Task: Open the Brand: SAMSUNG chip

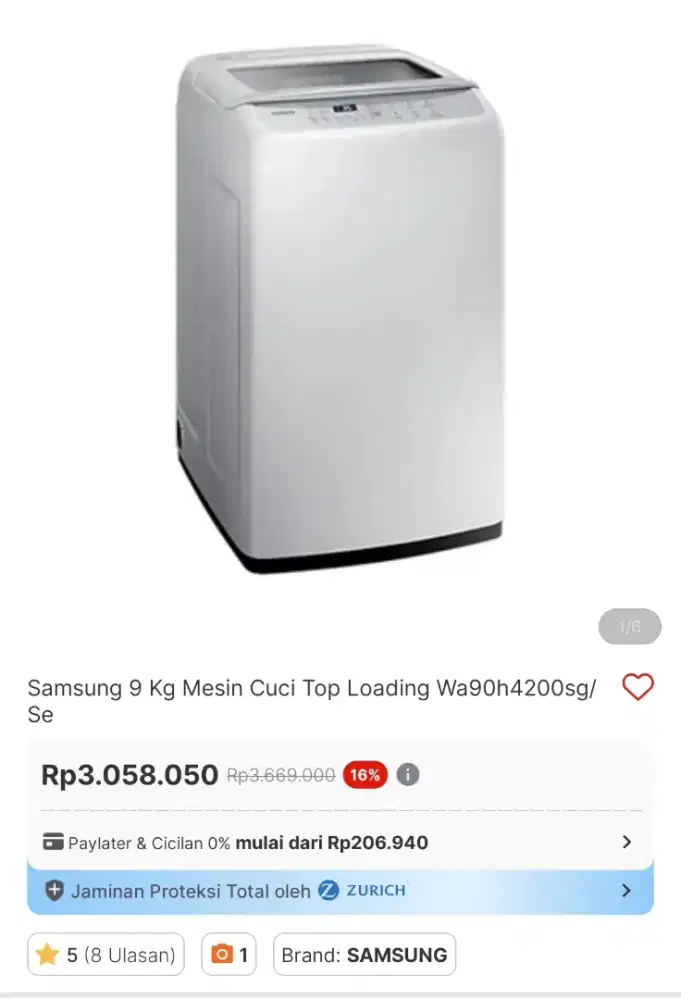Action: pos(364,955)
